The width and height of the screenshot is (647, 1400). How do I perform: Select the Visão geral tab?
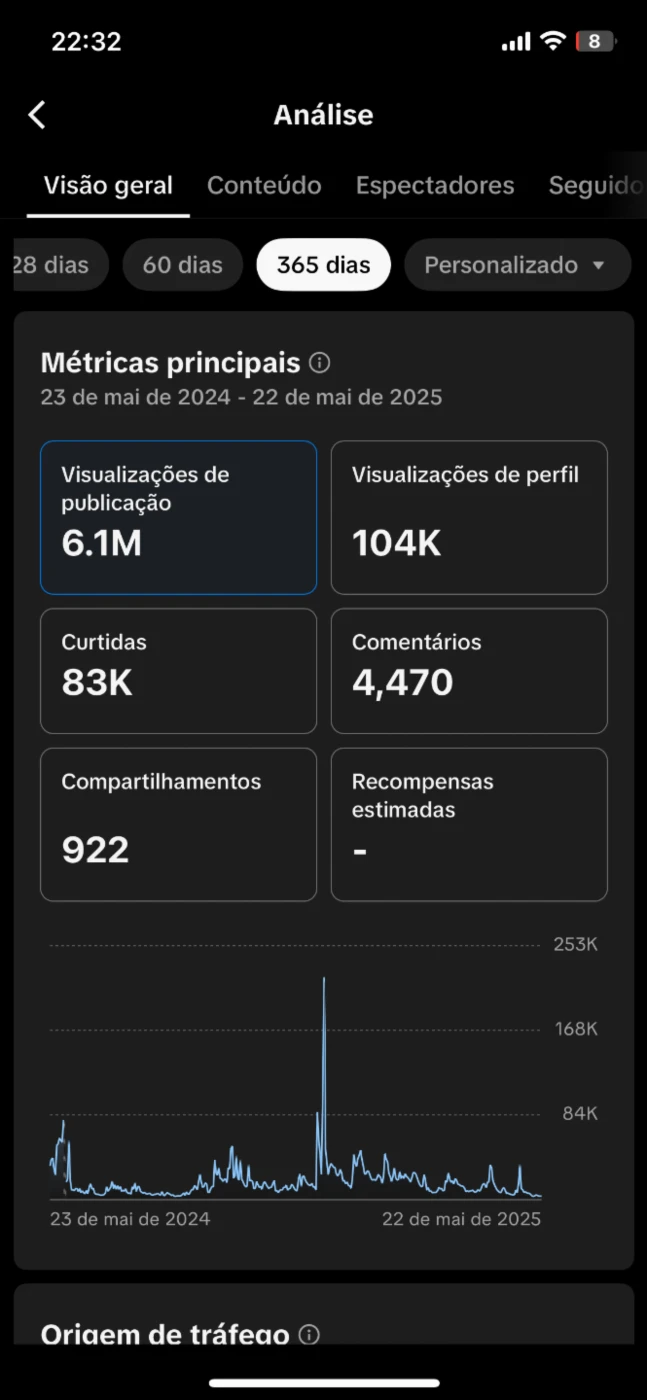point(108,185)
